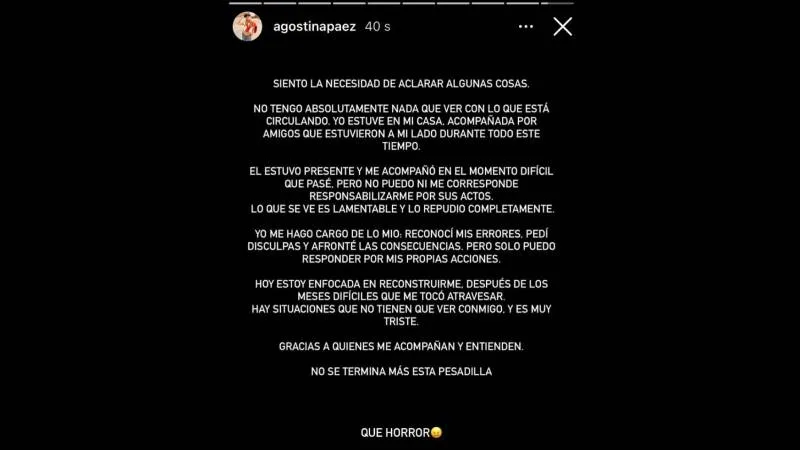Open agostinapaez's profile picture
Image resolution: width=800 pixels, height=450 pixels.
247,27
